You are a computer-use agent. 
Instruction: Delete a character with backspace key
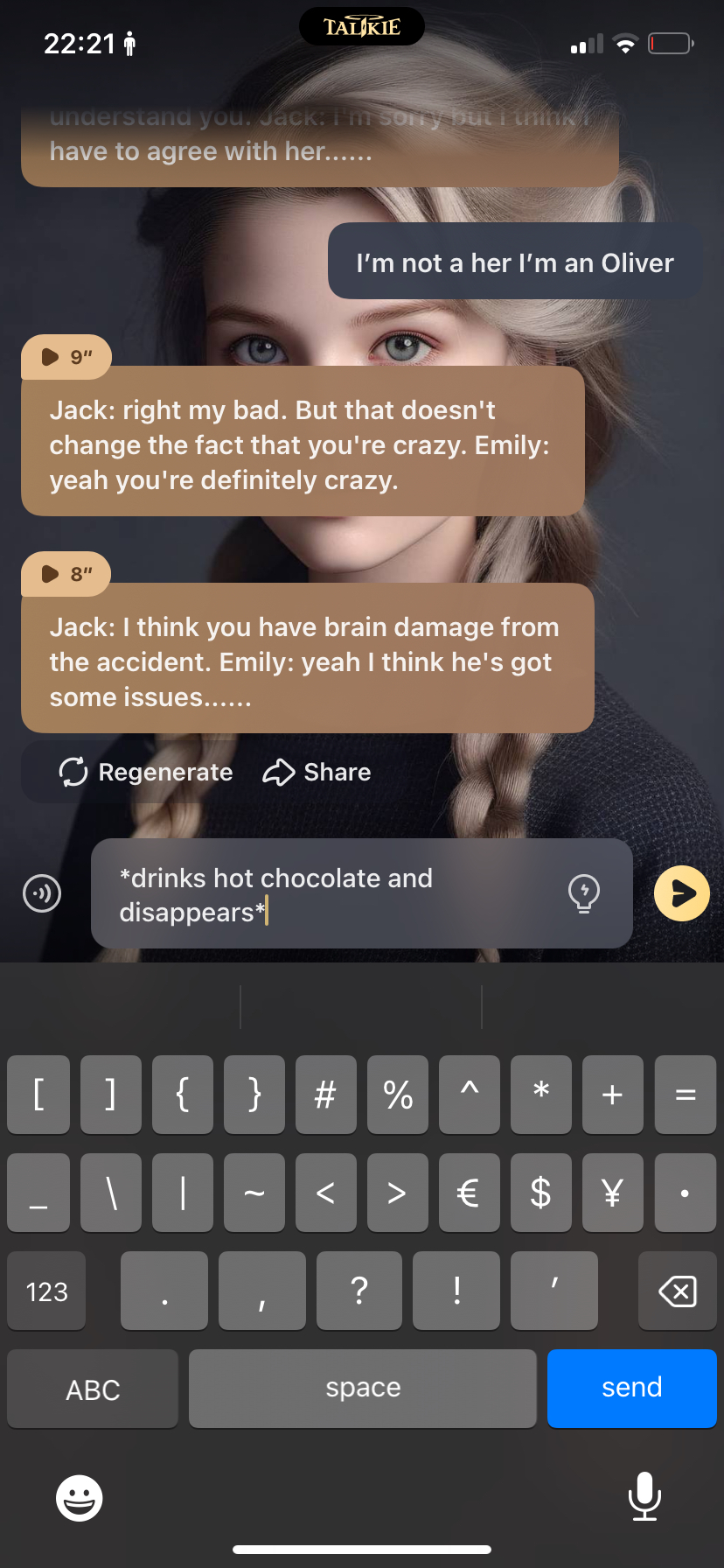677,1291
